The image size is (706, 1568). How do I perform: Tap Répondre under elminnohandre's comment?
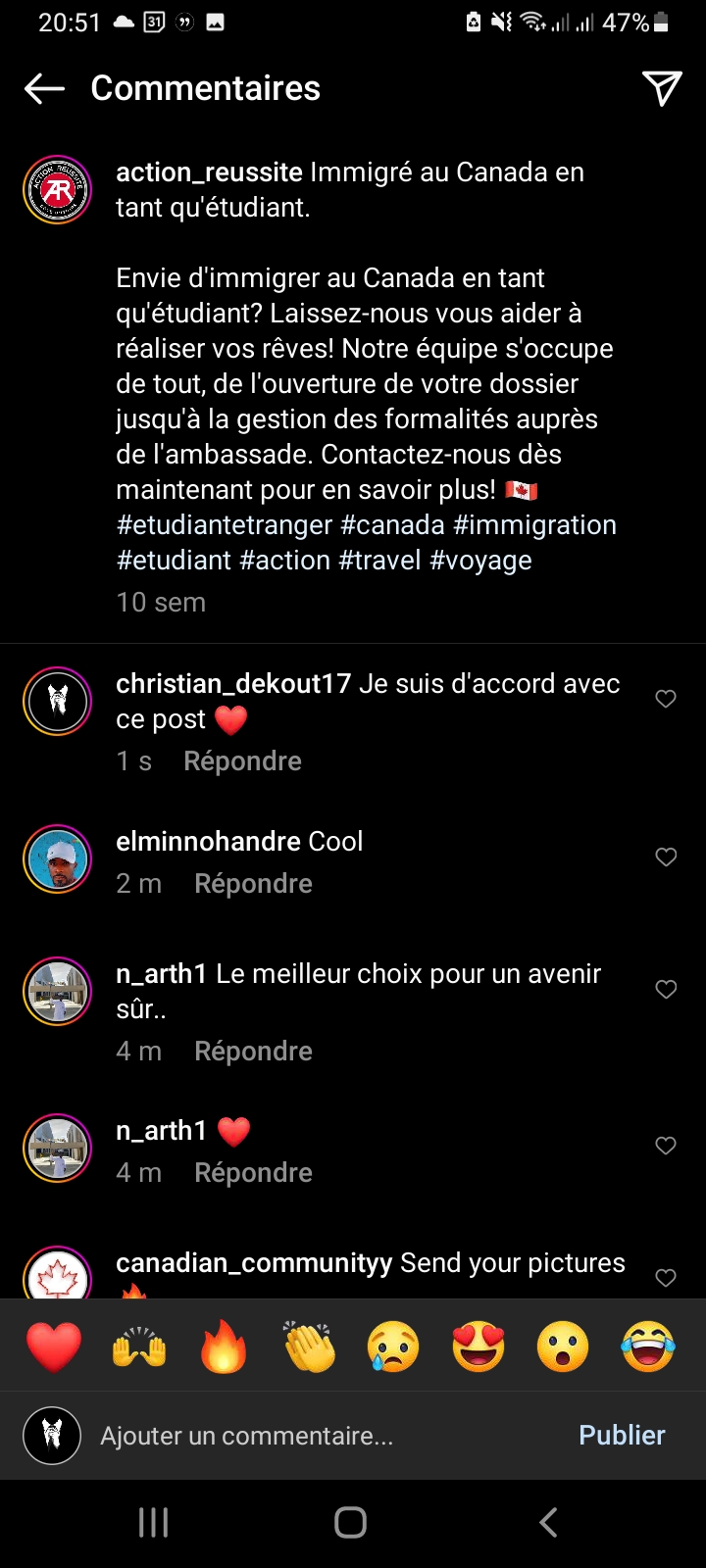[253, 884]
